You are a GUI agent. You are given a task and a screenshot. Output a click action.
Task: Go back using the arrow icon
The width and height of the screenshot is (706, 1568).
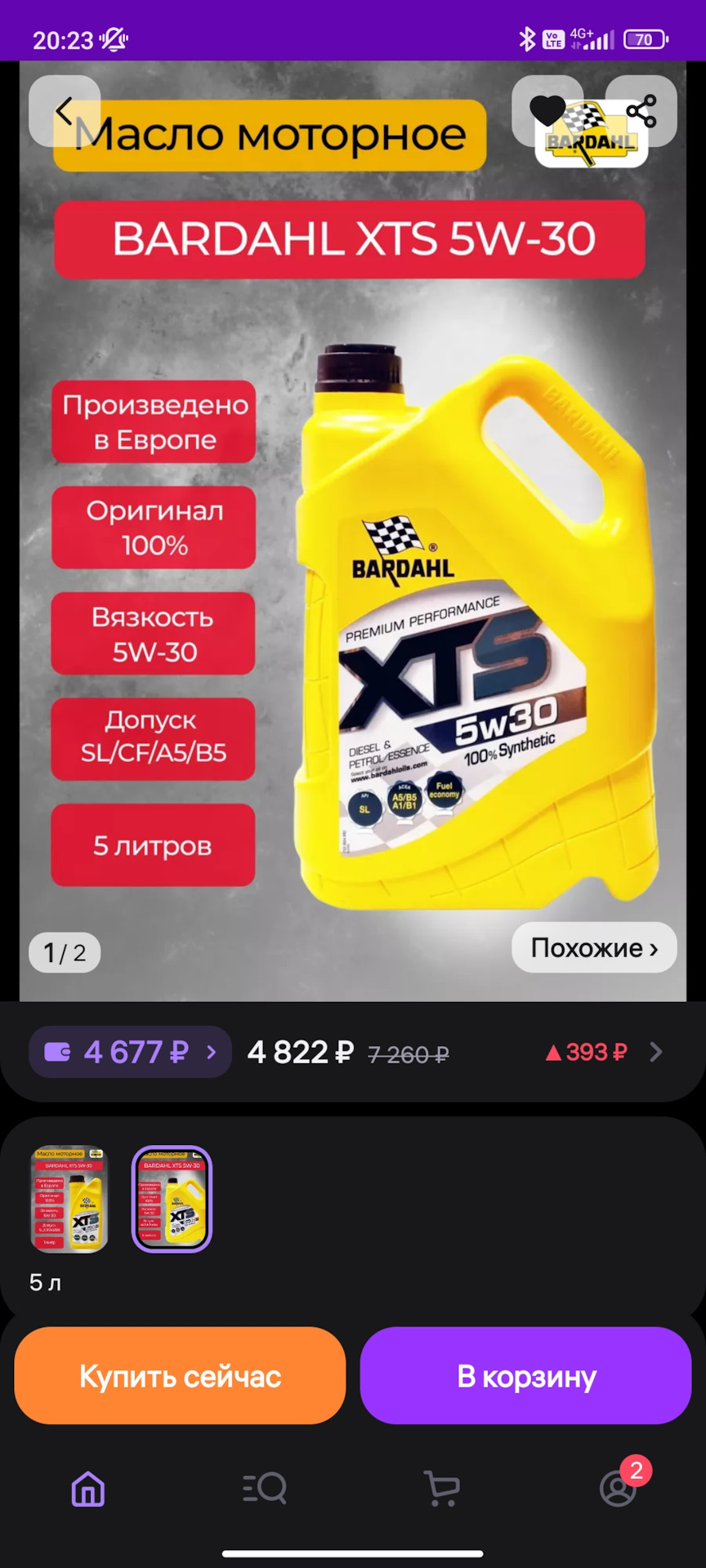click(x=65, y=111)
